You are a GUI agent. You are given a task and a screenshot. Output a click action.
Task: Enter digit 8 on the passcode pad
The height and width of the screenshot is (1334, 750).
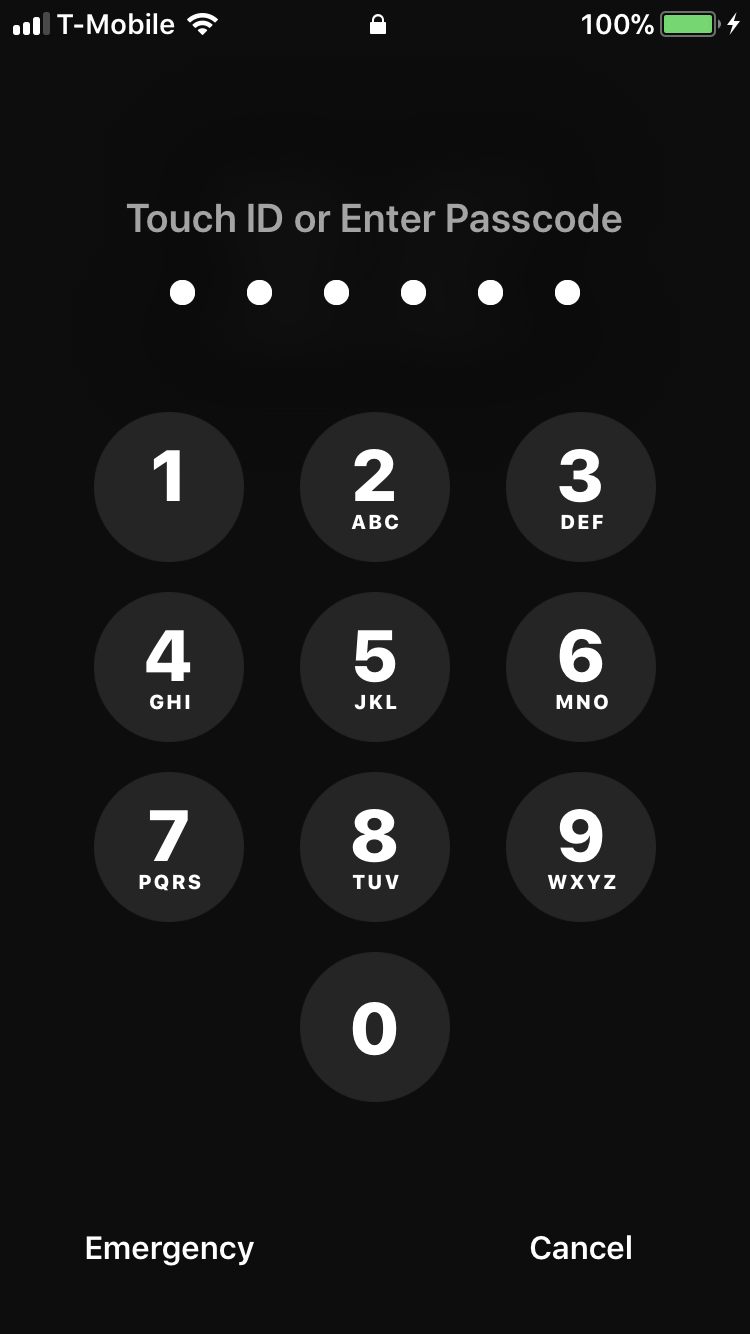tap(375, 847)
